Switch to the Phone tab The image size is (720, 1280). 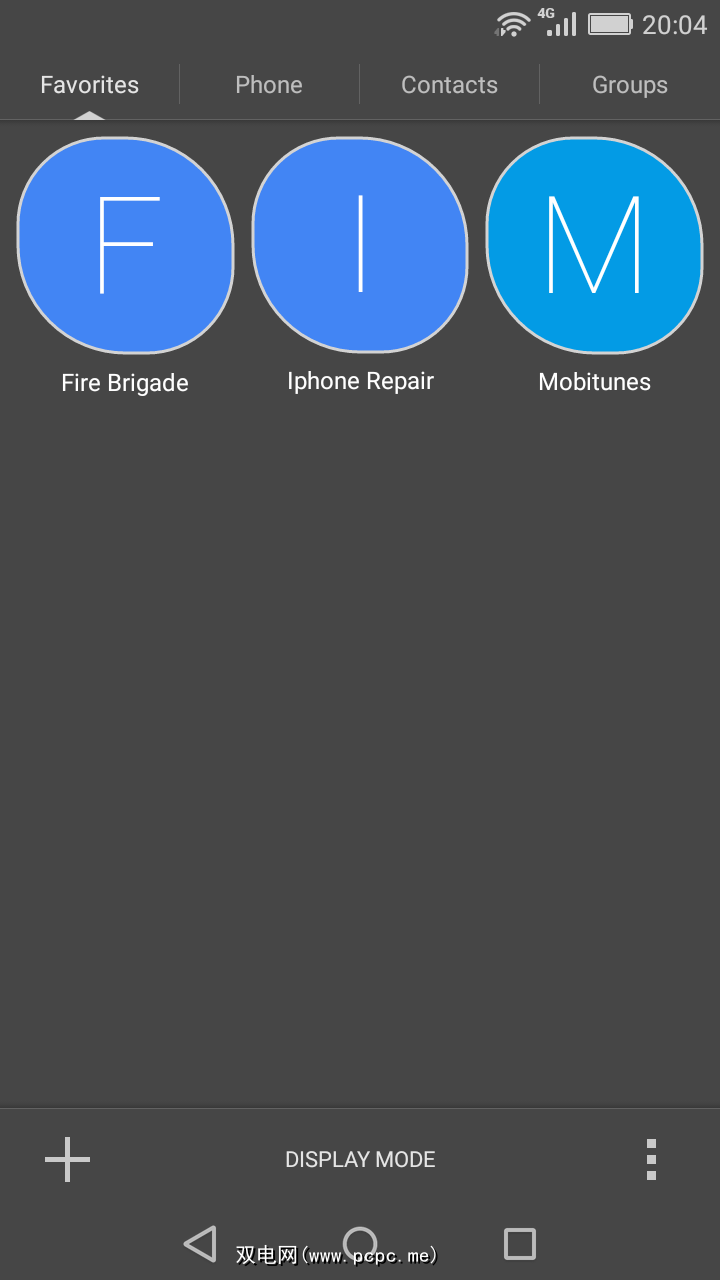click(269, 85)
